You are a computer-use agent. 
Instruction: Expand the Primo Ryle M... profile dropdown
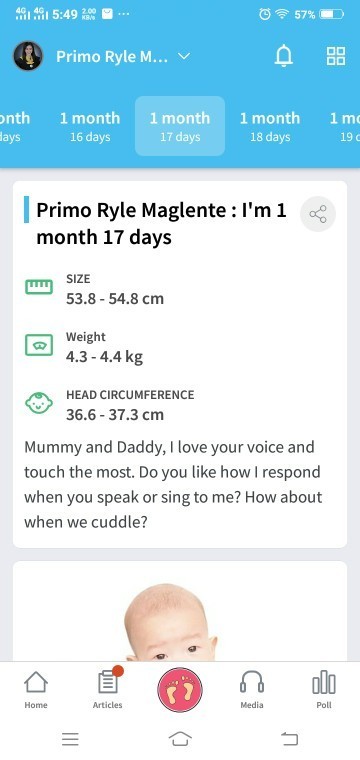coord(124,57)
